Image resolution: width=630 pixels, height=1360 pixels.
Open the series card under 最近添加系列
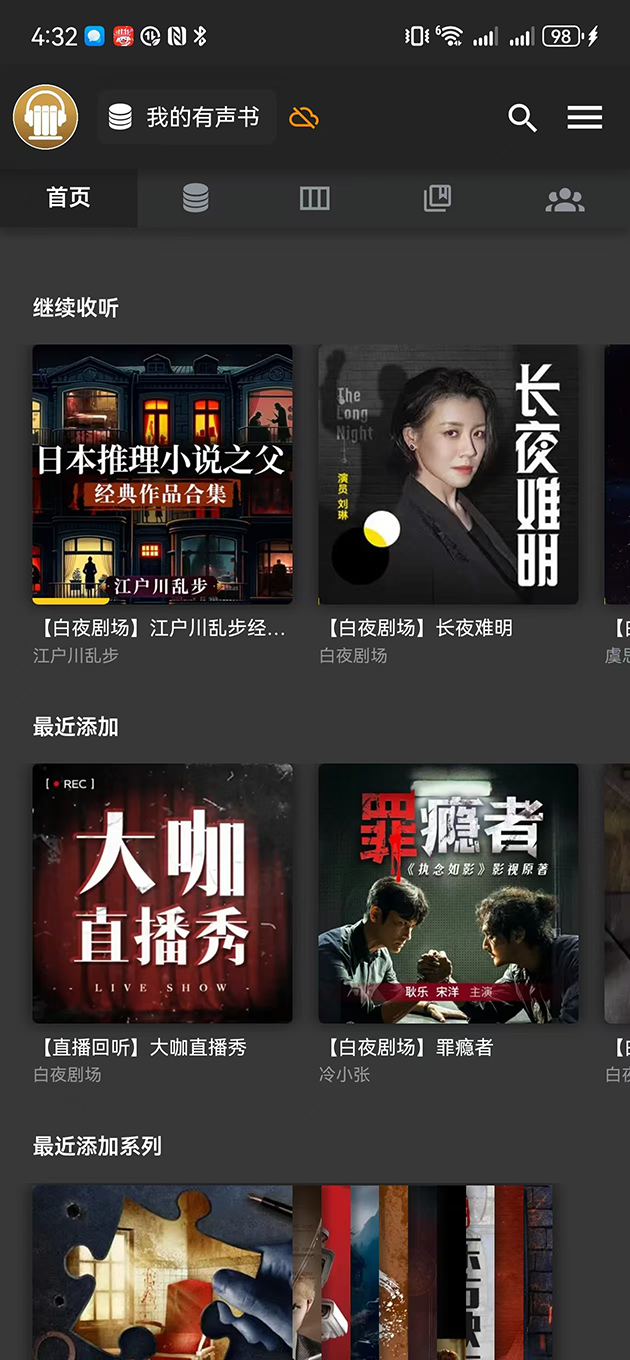pyautogui.click(x=293, y=1272)
